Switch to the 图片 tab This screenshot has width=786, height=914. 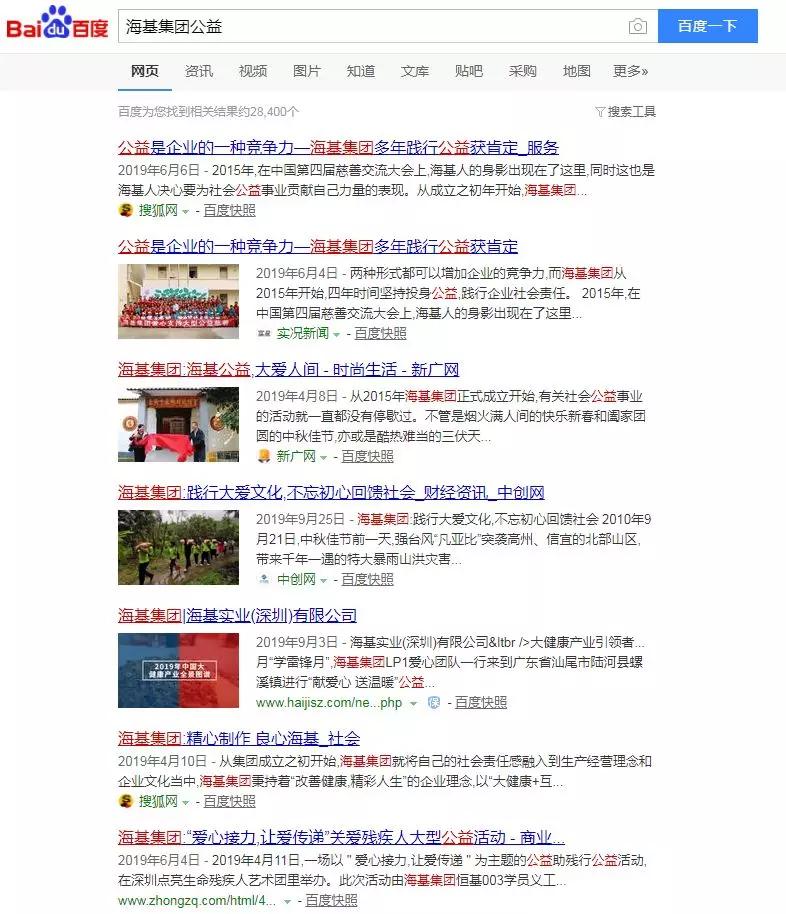point(306,71)
